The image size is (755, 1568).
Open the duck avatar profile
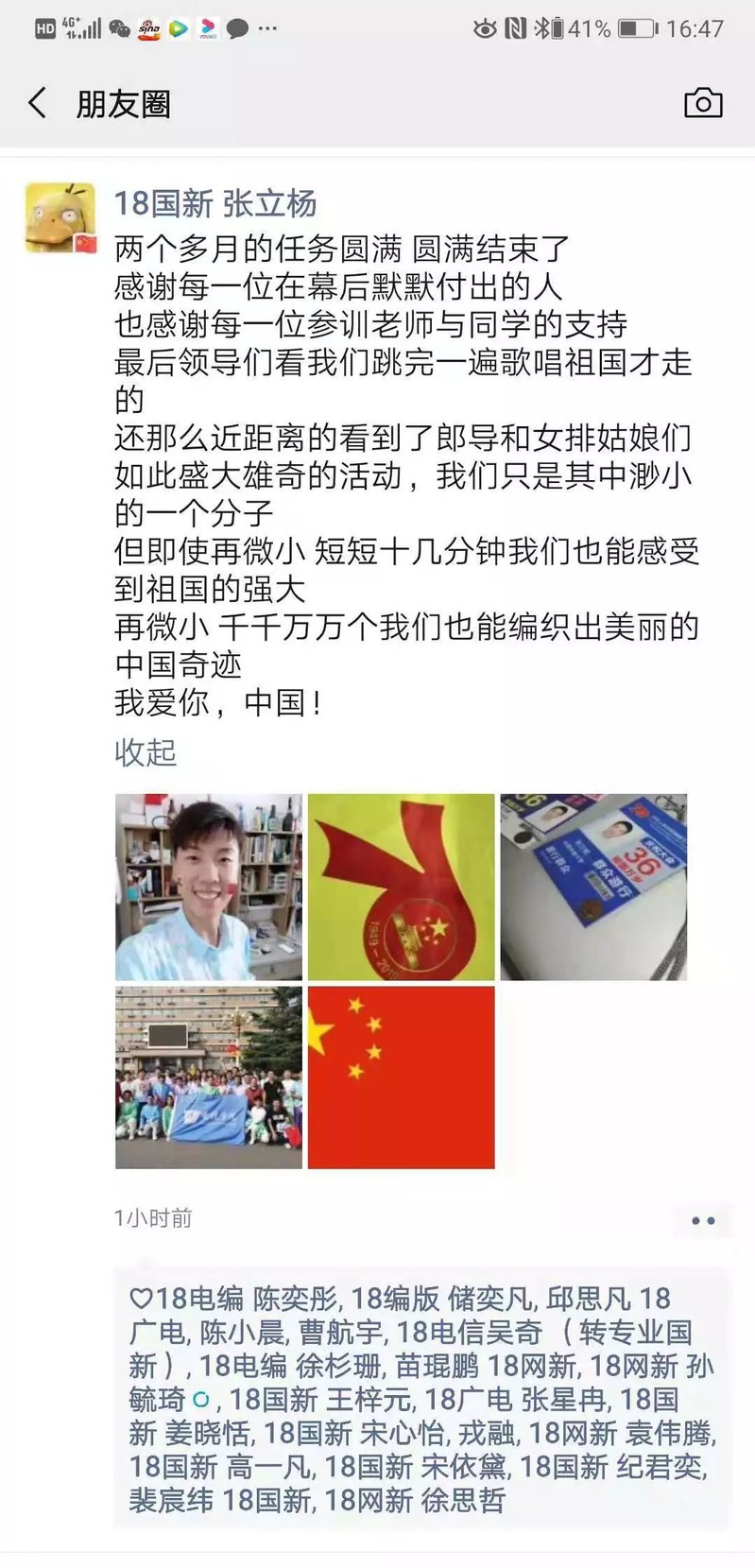click(x=60, y=218)
